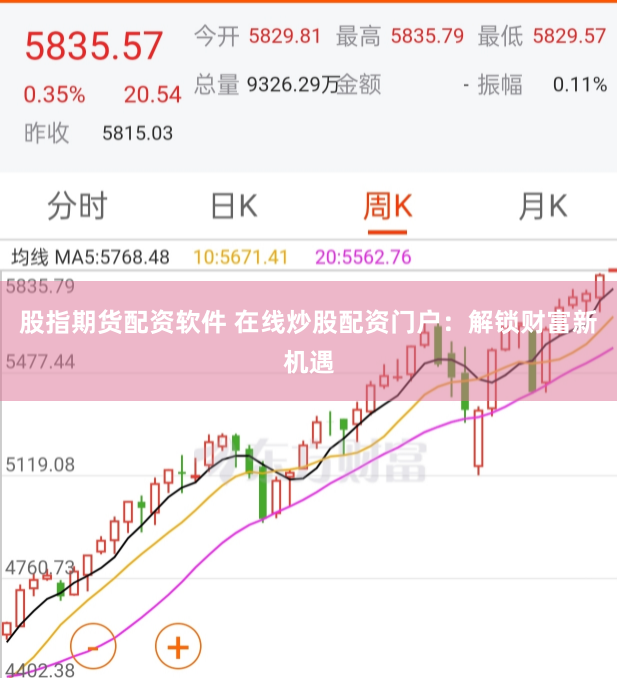This screenshot has width=617, height=683.
Task: Zoom out the chart with minus button
Action: coord(94,648)
